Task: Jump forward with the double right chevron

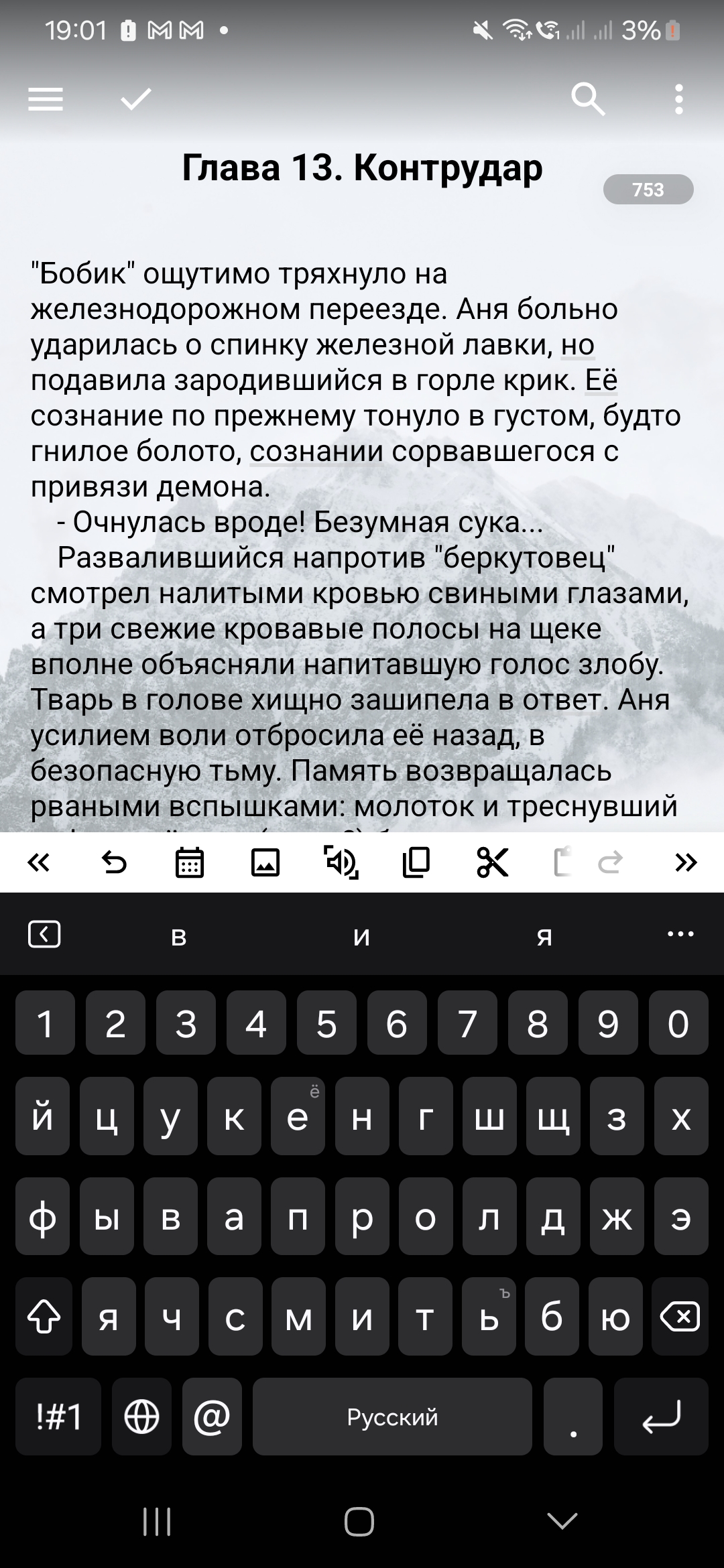Action: coord(686,862)
